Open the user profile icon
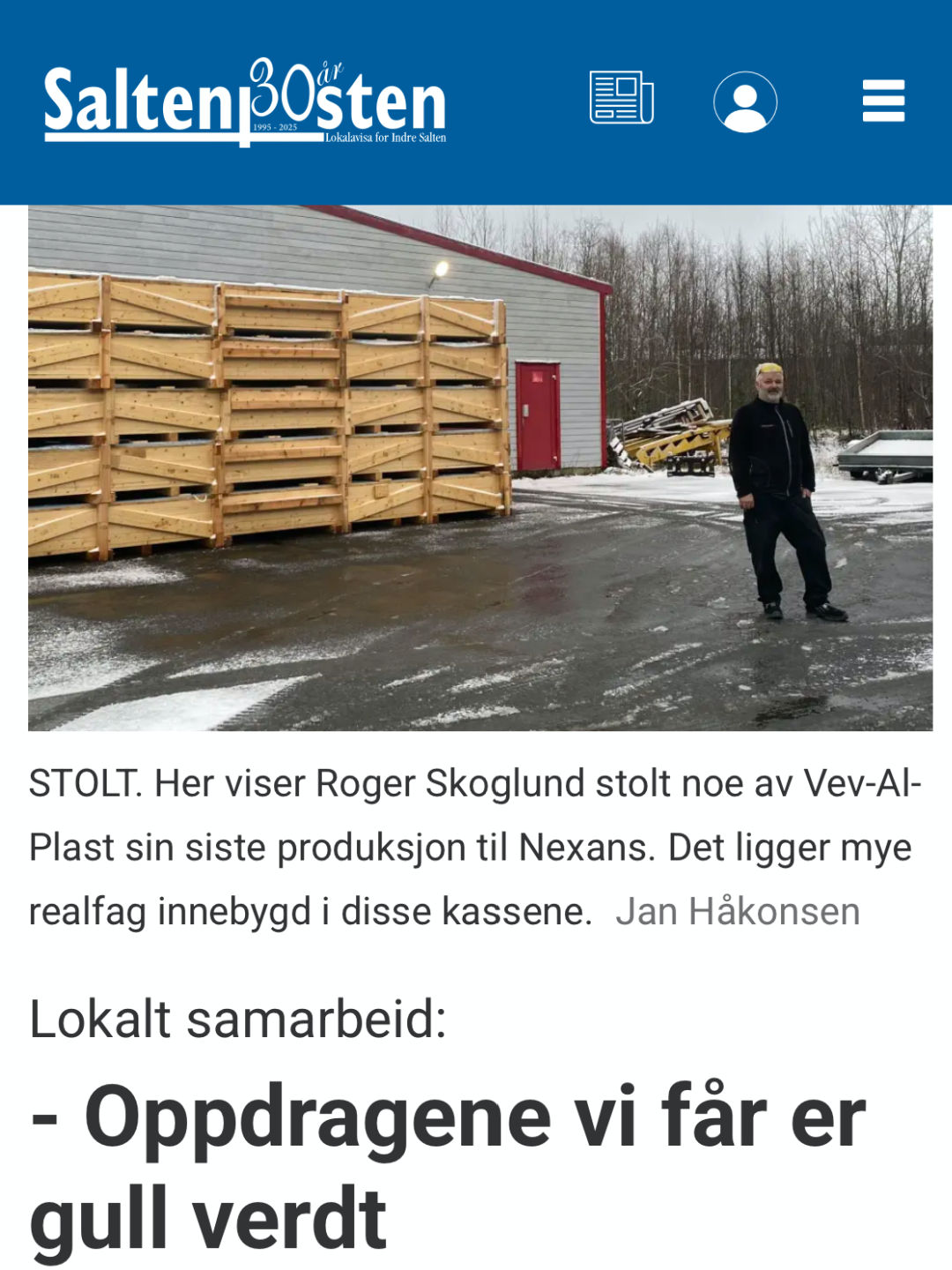The height and width of the screenshot is (1270, 952). point(745,101)
